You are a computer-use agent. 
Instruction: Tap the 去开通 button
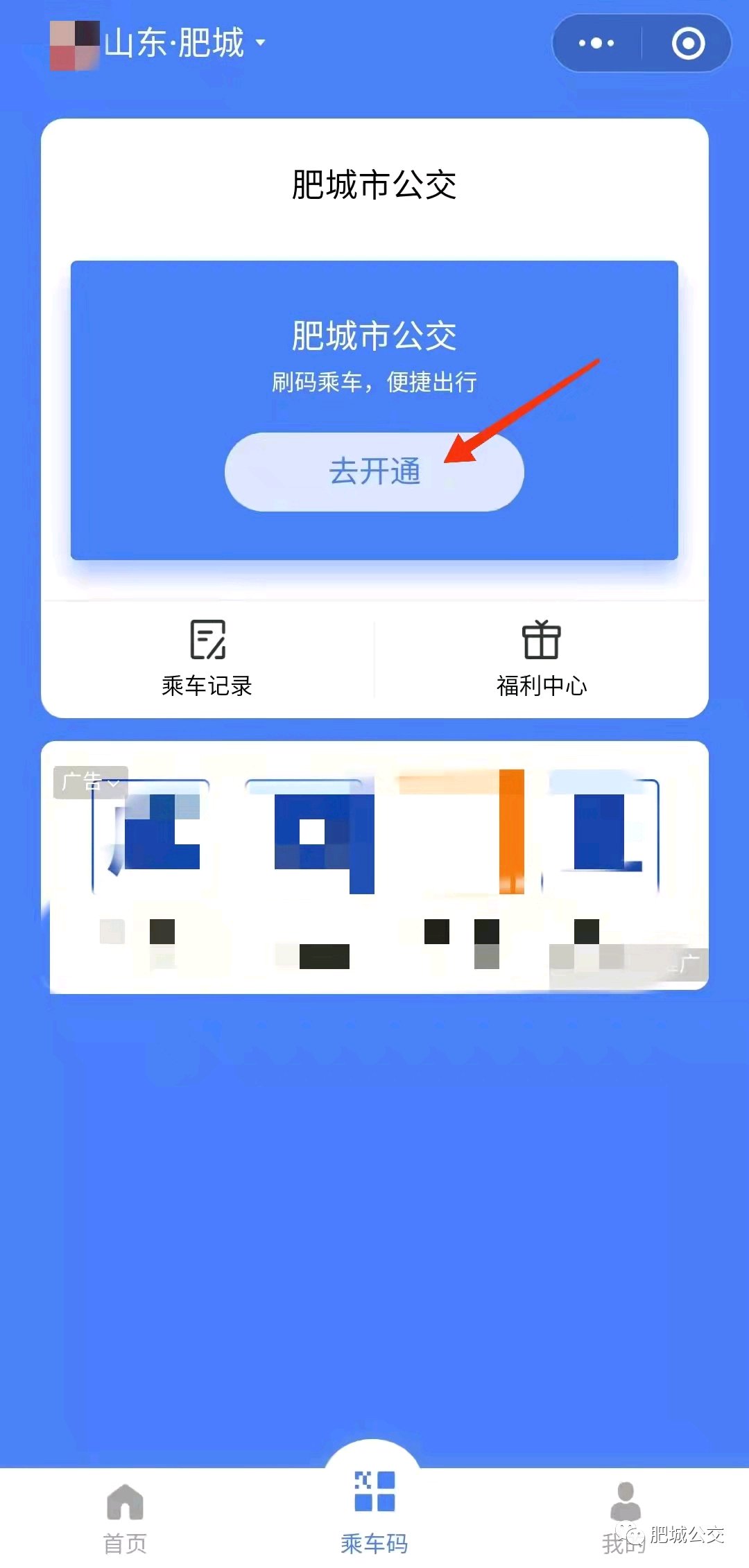(x=374, y=472)
